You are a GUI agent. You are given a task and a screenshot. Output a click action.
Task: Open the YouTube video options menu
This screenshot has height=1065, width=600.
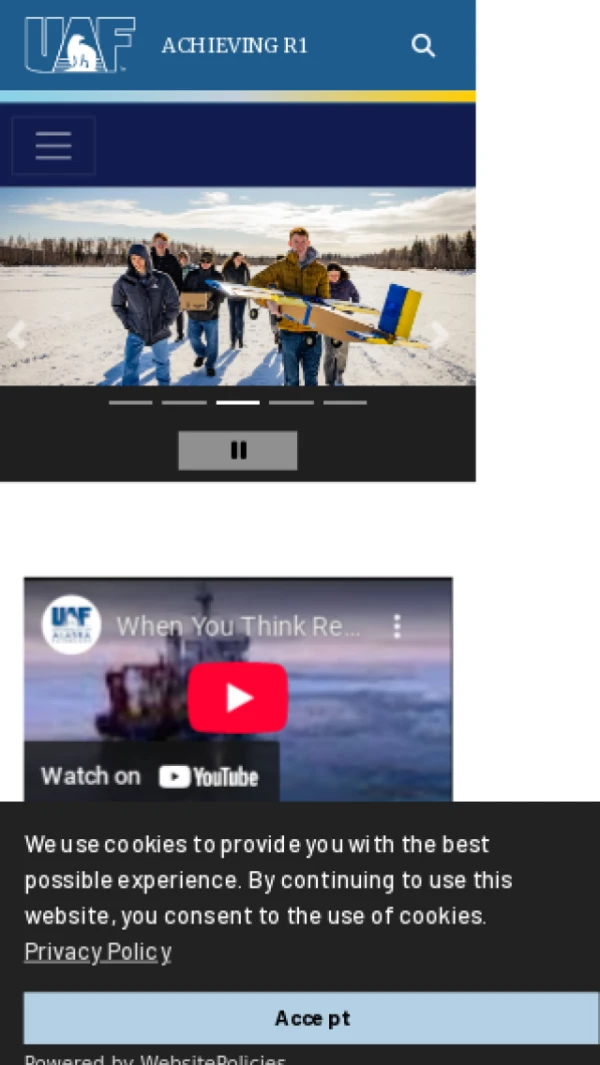point(397,626)
